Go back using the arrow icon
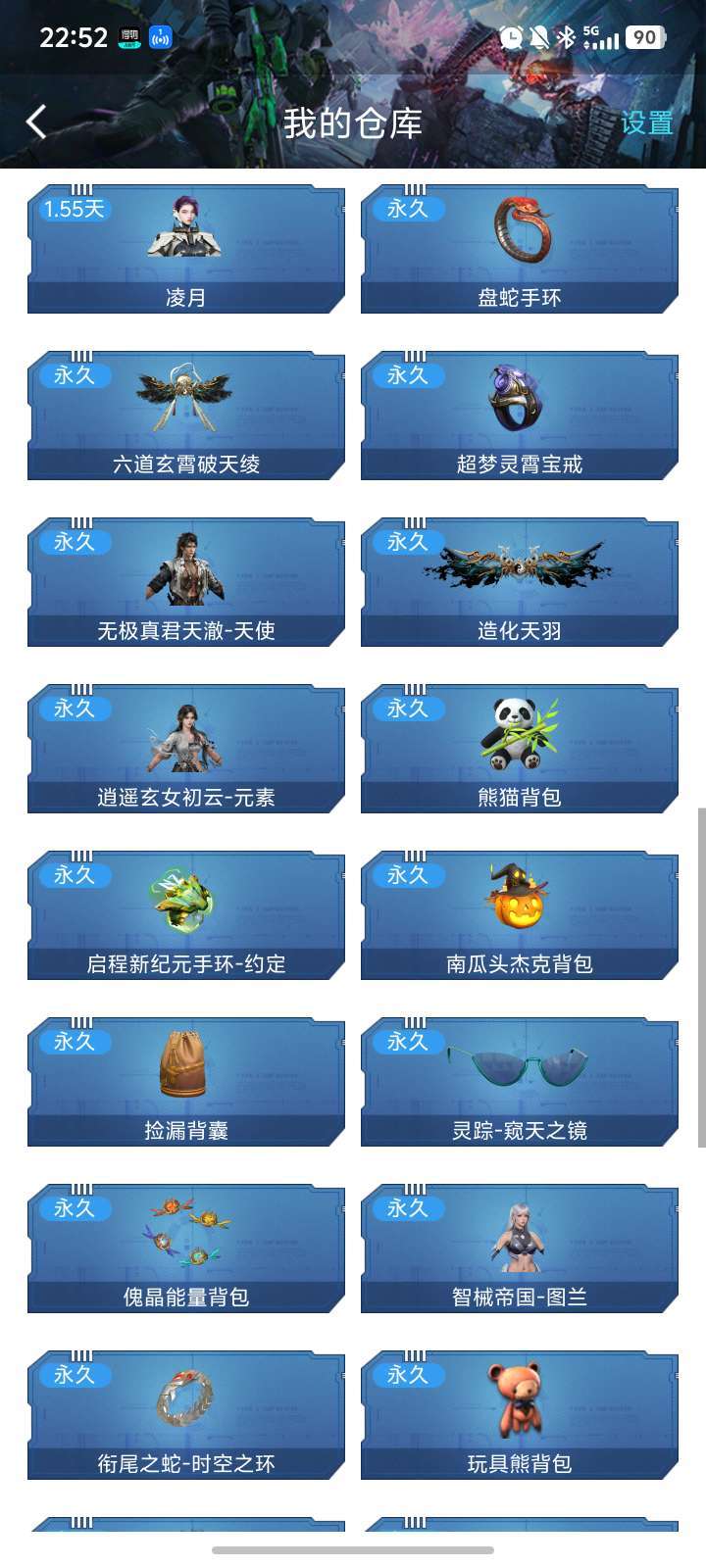The image size is (706, 1568). pos(37,122)
